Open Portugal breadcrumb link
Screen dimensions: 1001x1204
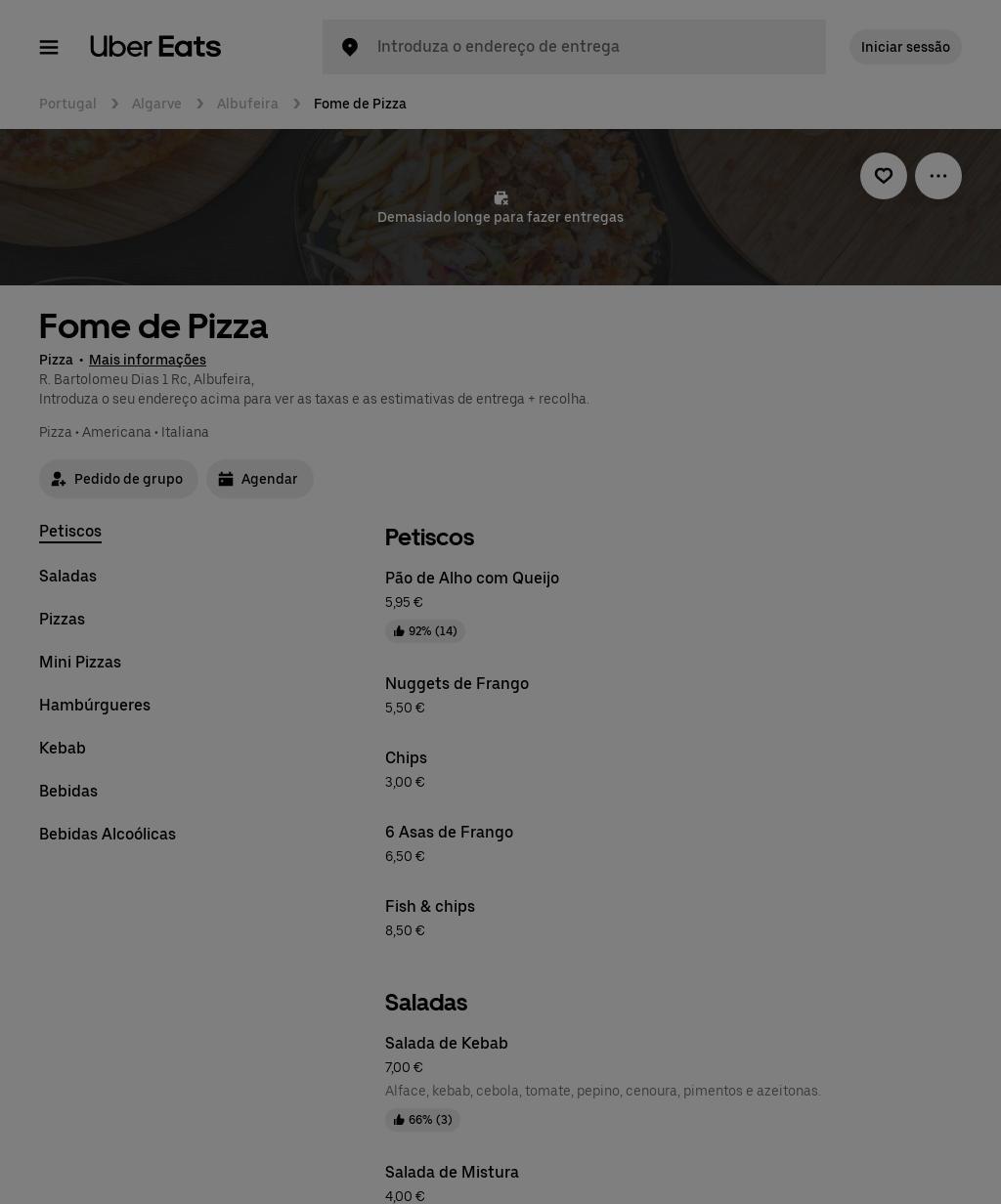point(67,104)
